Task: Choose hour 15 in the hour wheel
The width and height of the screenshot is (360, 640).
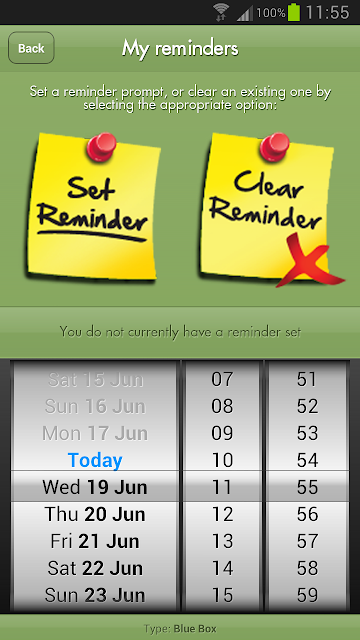Action: tap(222, 595)
